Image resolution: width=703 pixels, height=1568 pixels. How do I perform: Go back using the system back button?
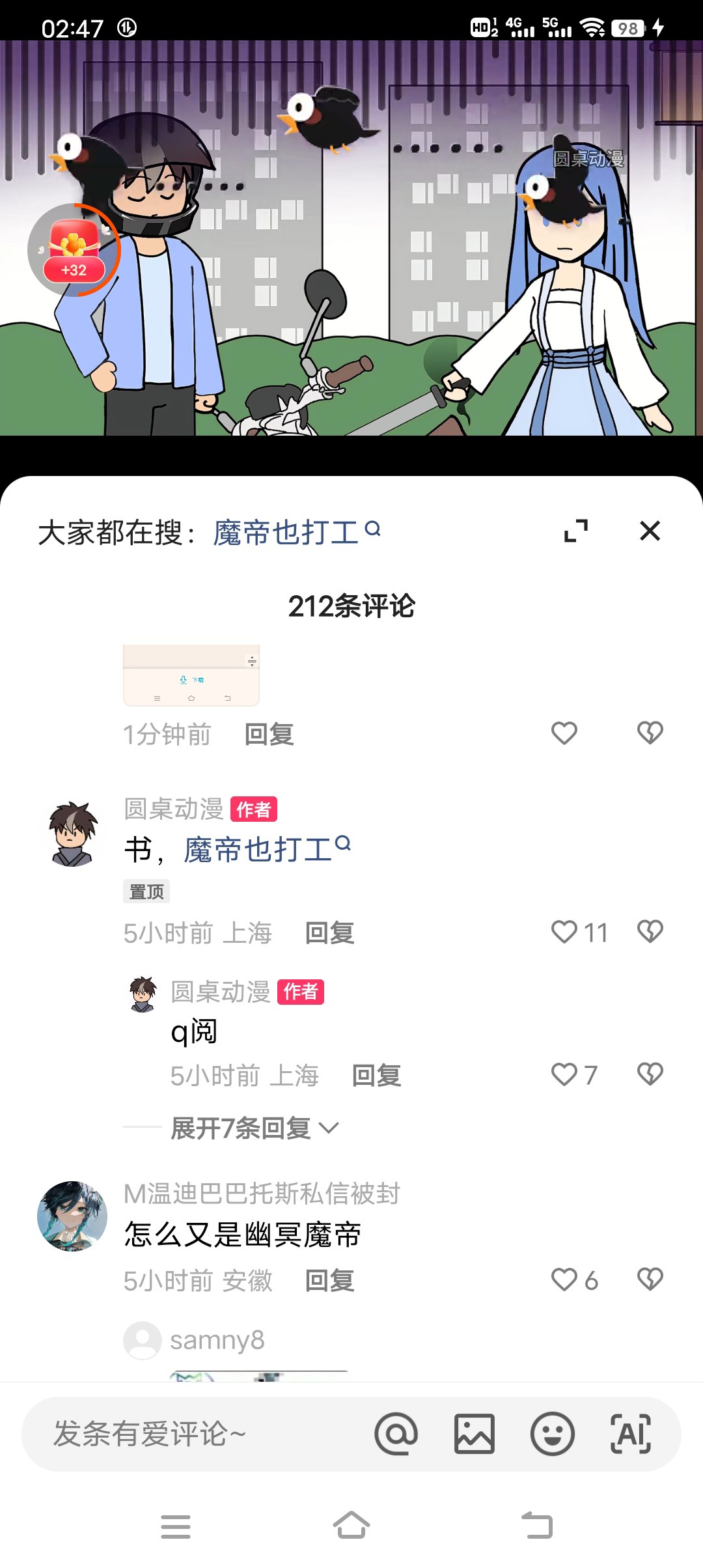tap(537, 1526)
